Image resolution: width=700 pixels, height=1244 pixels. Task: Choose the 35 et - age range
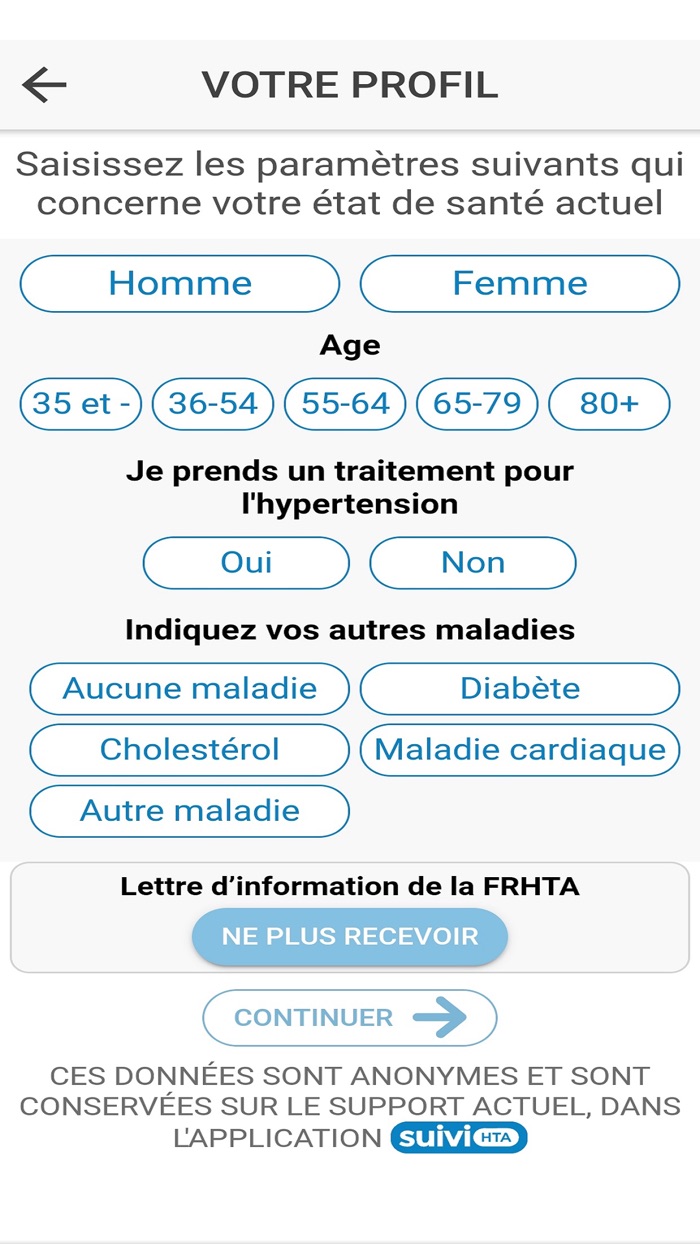point(81,404)
